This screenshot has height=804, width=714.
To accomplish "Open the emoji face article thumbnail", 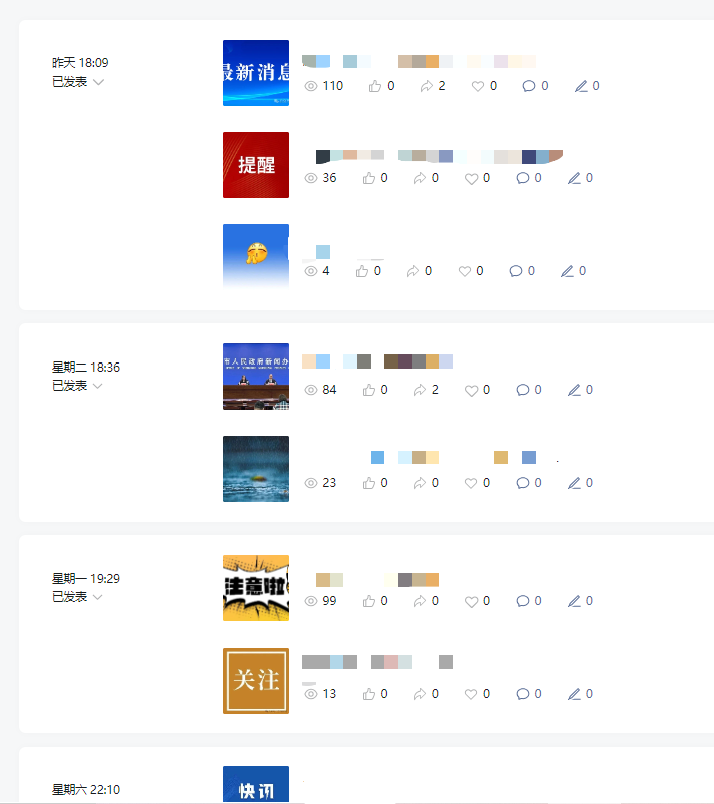I will (256, 256).
